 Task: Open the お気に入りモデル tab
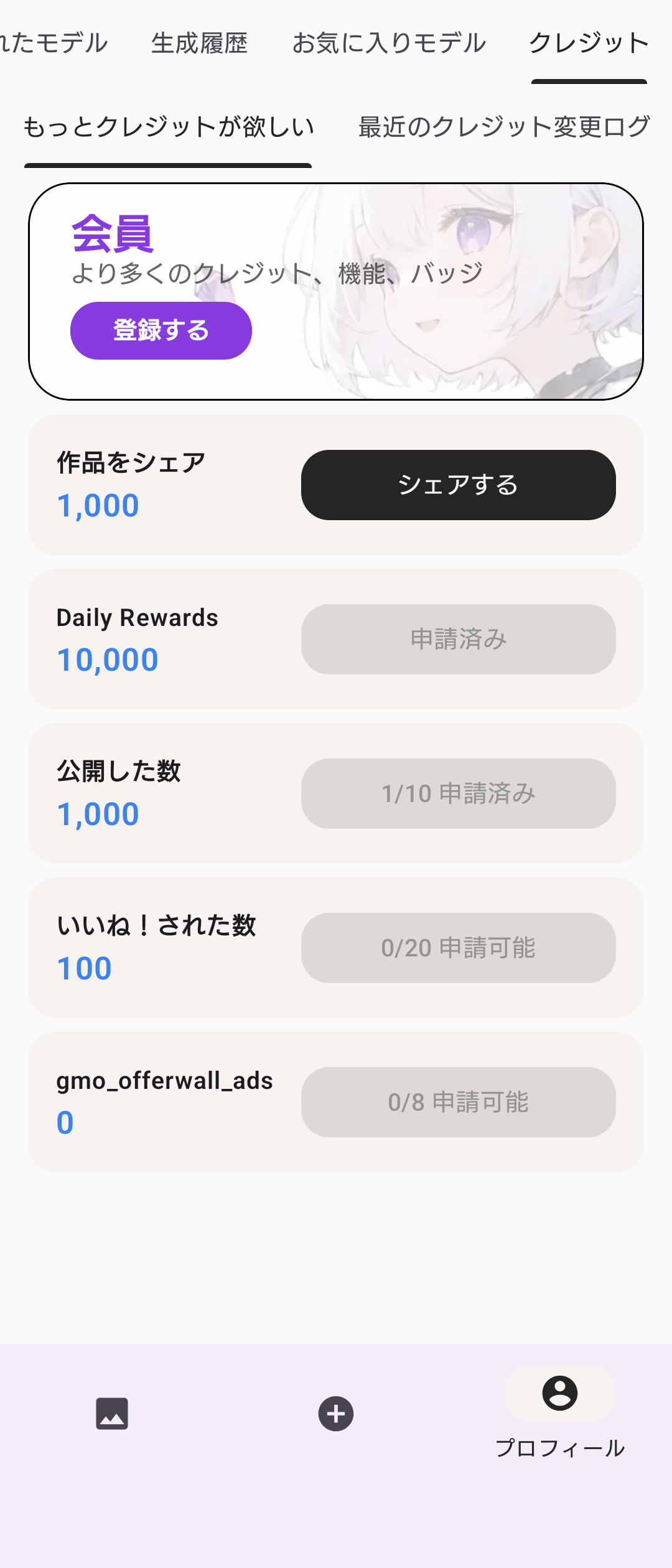(389, 44)
